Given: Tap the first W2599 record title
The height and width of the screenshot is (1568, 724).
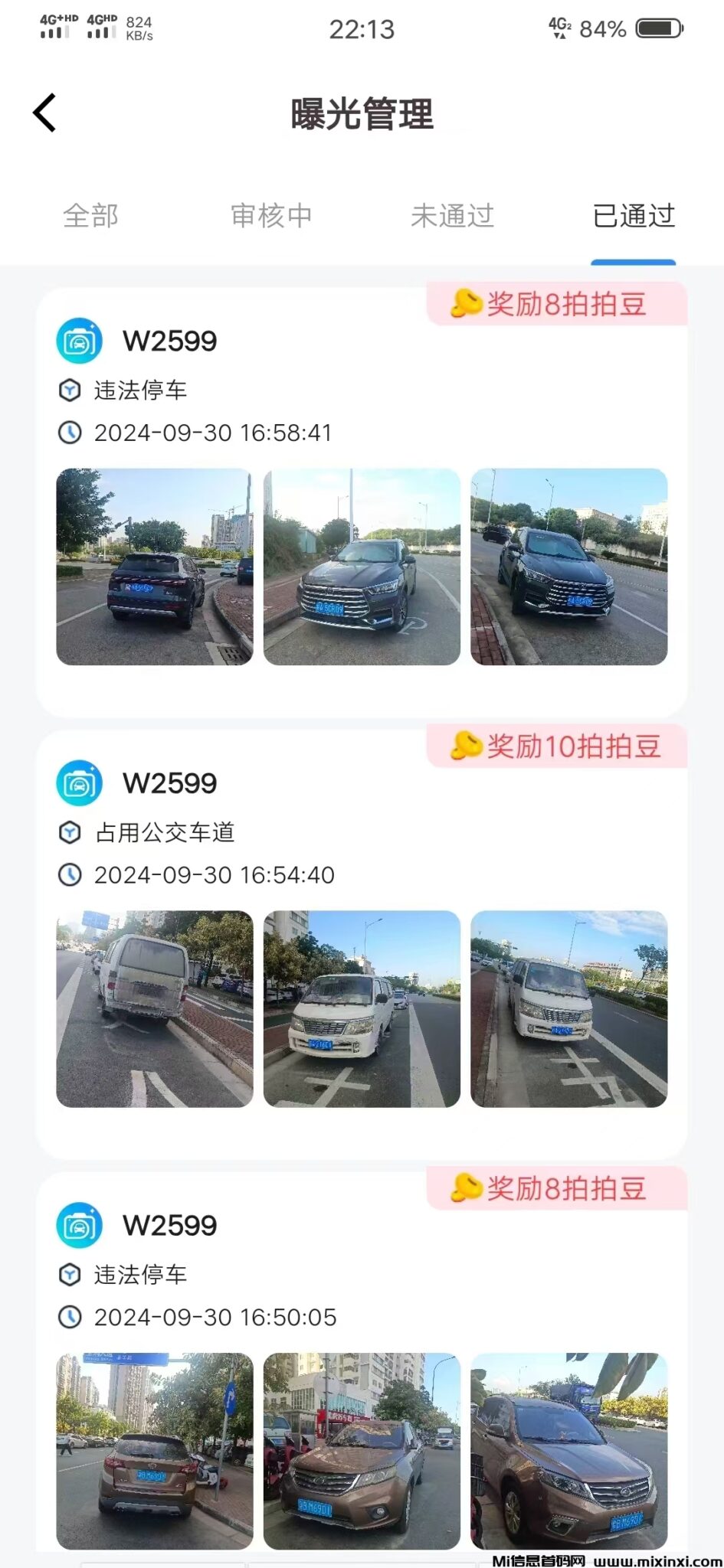Looking at the screenshot, I should pyautogui.click(x=170, y=340).
